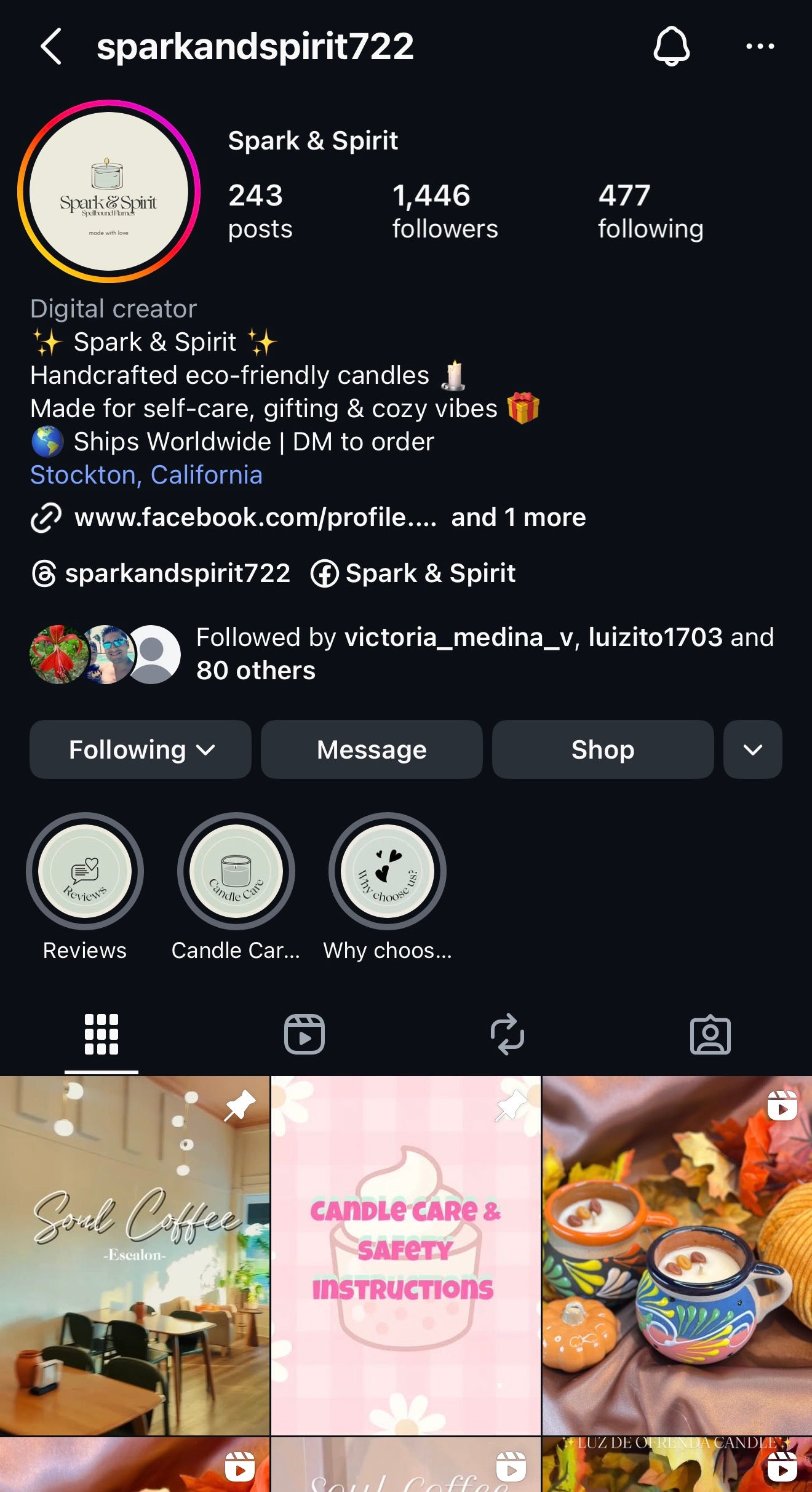Open the Candle Care highlight

(236, 871)
